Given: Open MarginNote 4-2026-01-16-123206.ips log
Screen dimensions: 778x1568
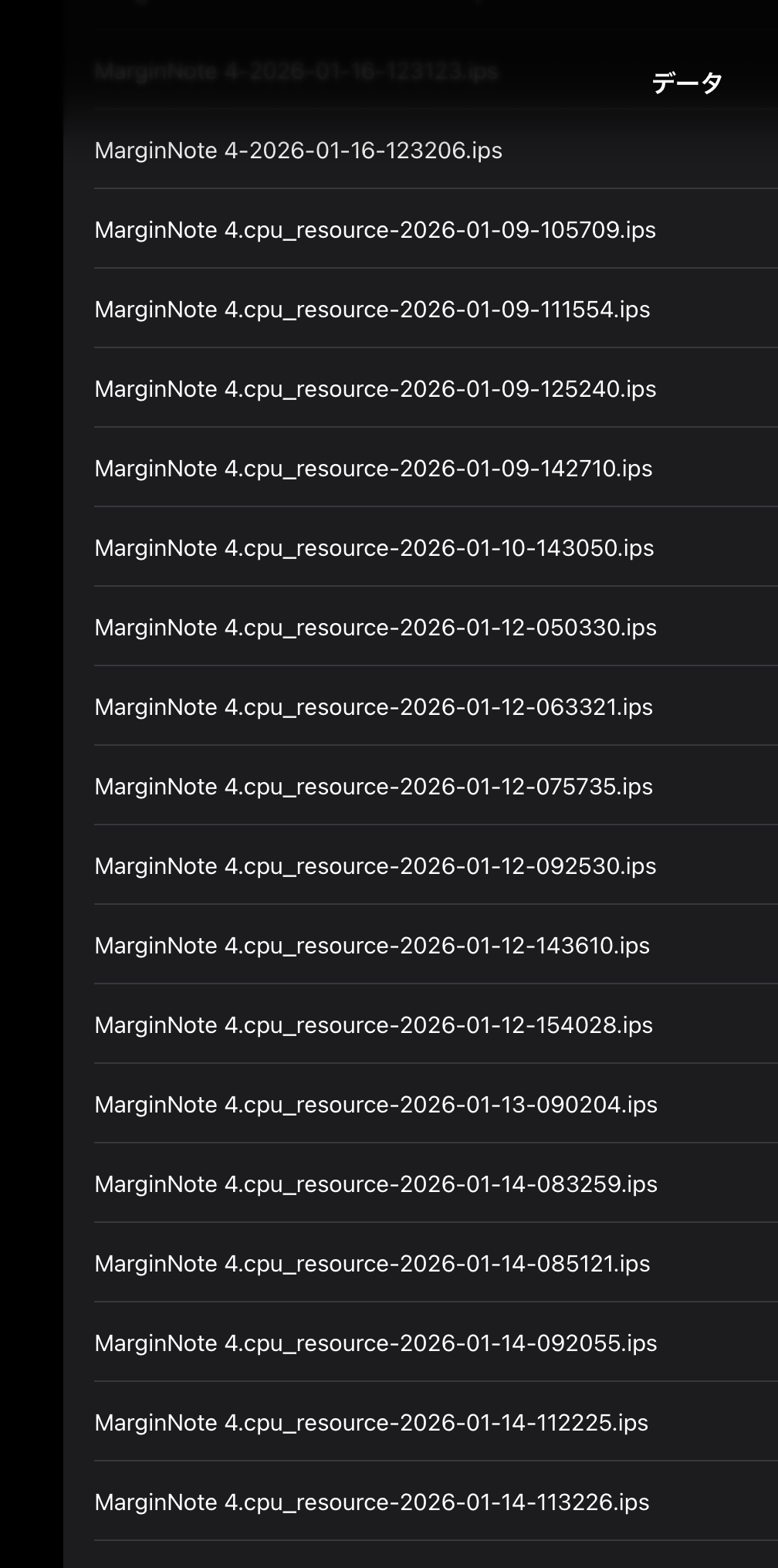Looking at the screenshot, I should tap(298, 151).
